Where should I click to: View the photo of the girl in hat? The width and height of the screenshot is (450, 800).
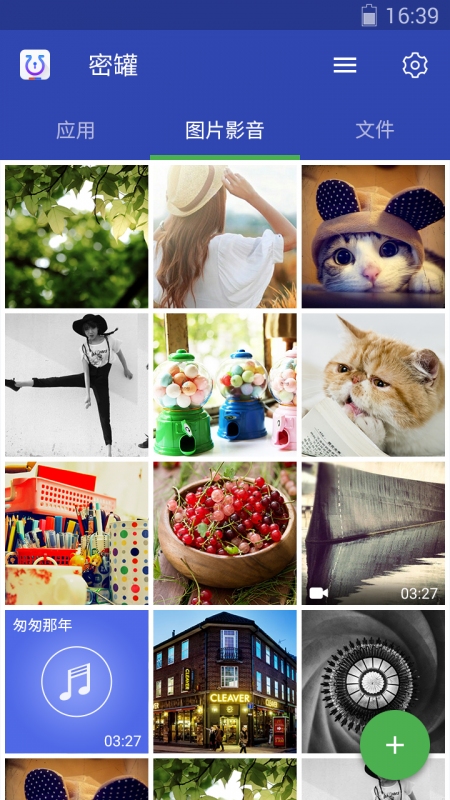point(225,236)
